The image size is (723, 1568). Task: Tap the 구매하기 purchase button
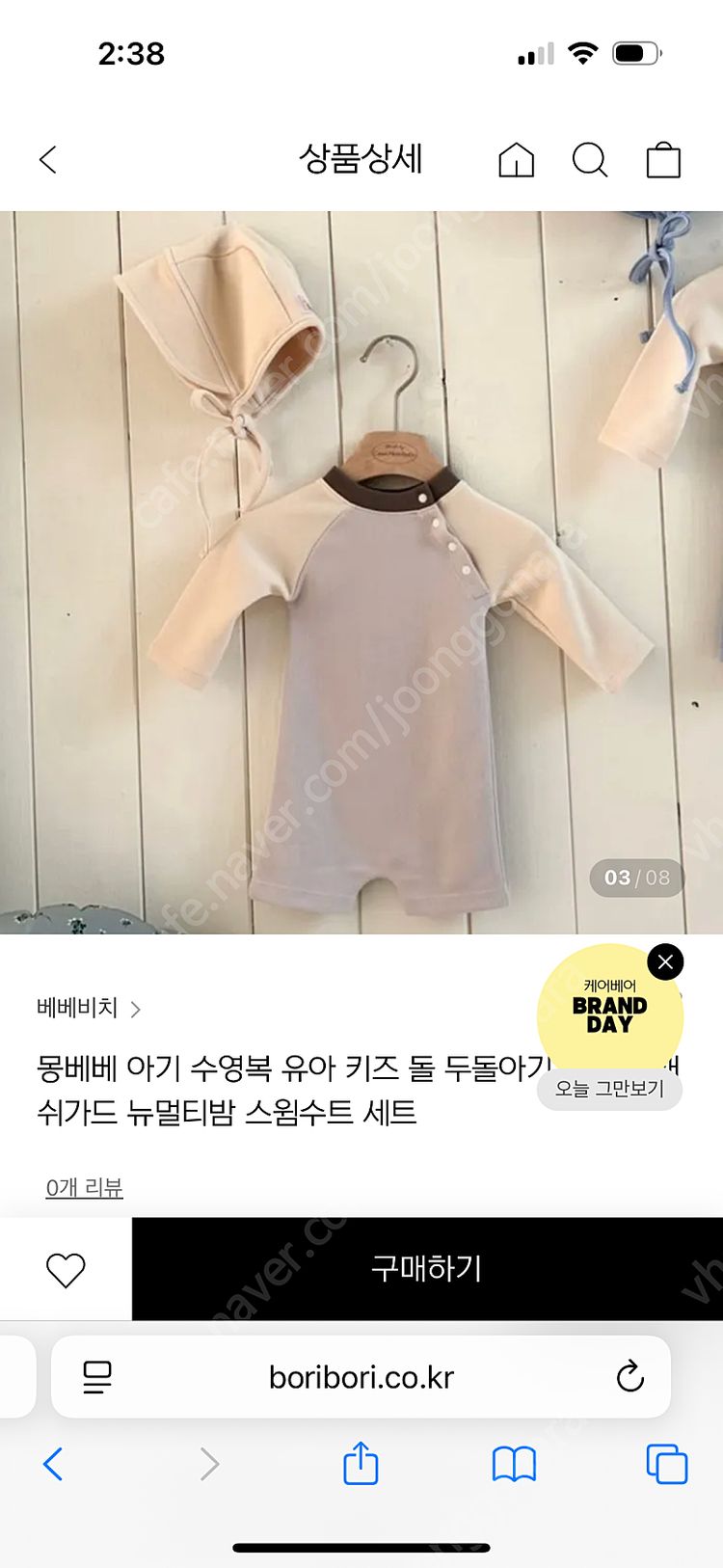[428, 1269]
